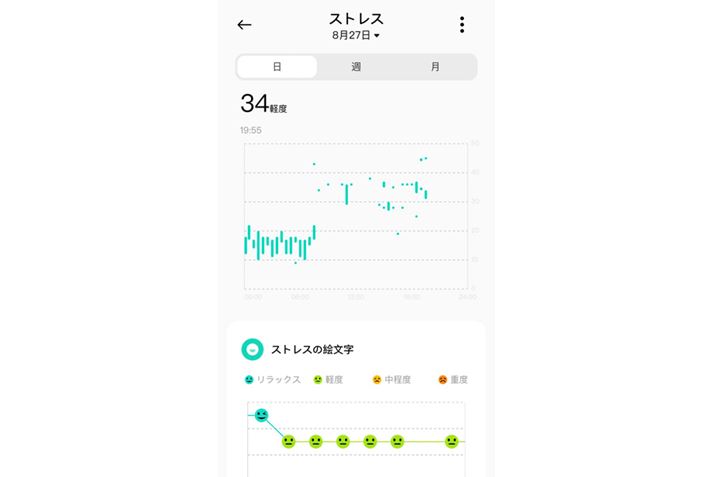Switch to the 週 tab
The width and height of the screenshot is (715, 477).
(356, 67)
